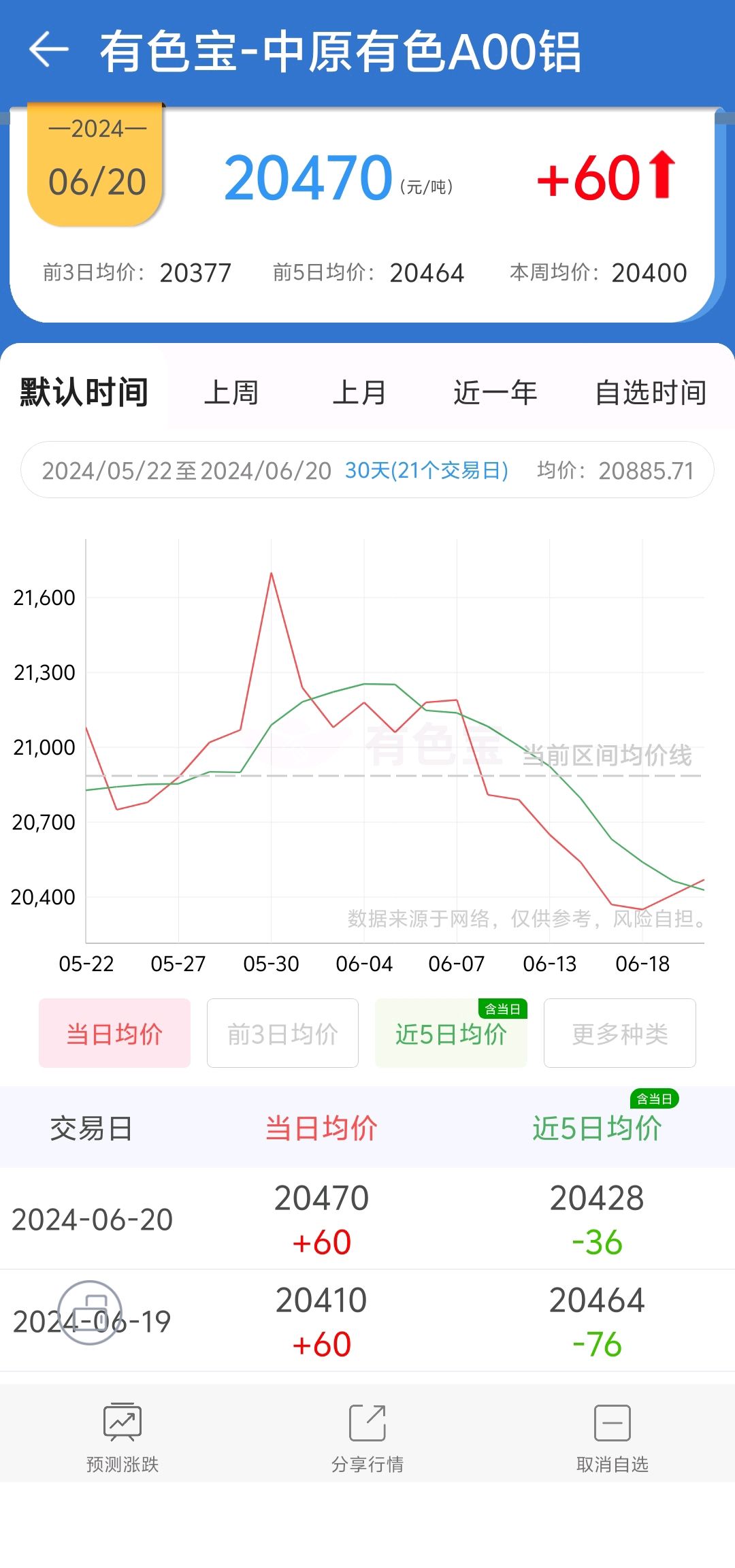Go back using the top-left arrow
The width and height of the screenshot is (735, 1568).
pos(49,50)
